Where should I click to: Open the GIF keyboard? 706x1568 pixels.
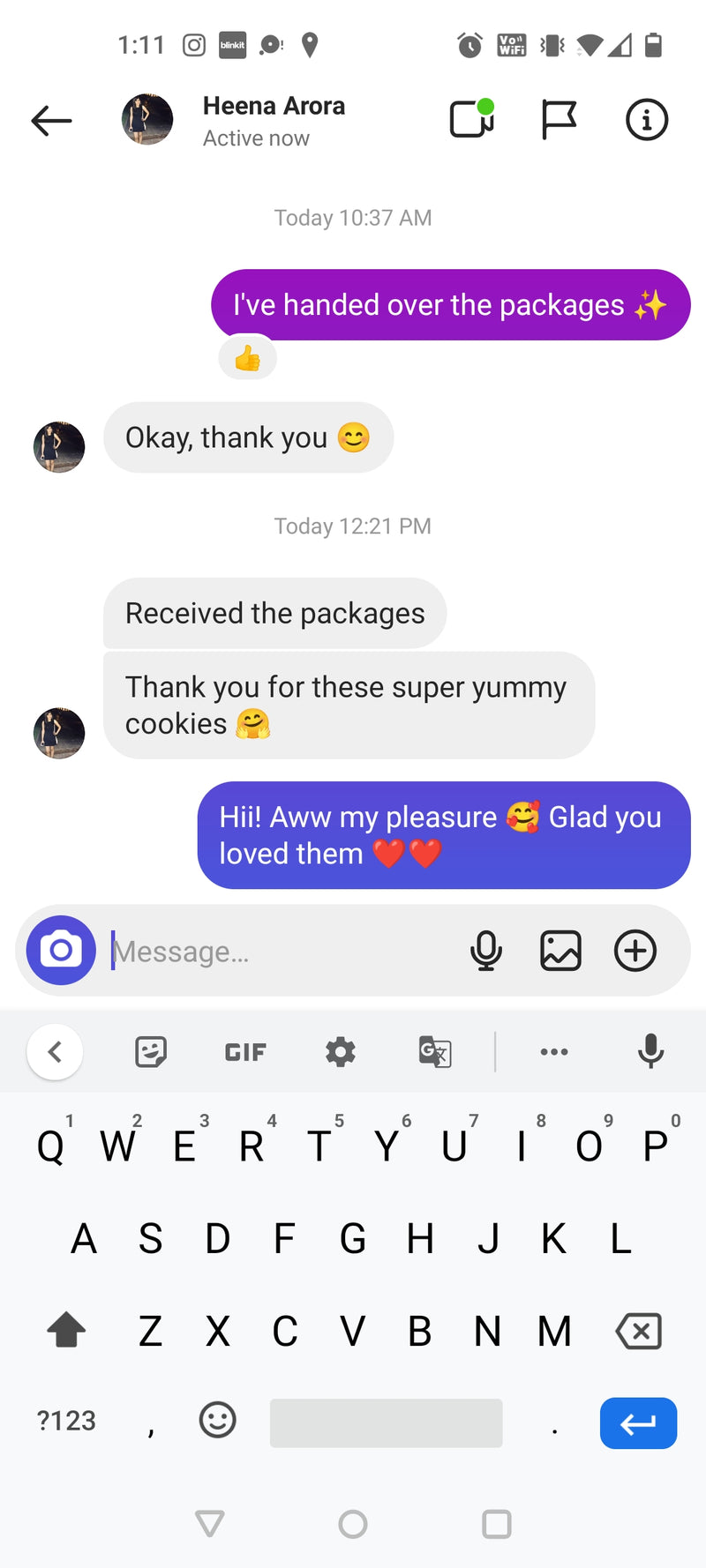coord(245,1052)
